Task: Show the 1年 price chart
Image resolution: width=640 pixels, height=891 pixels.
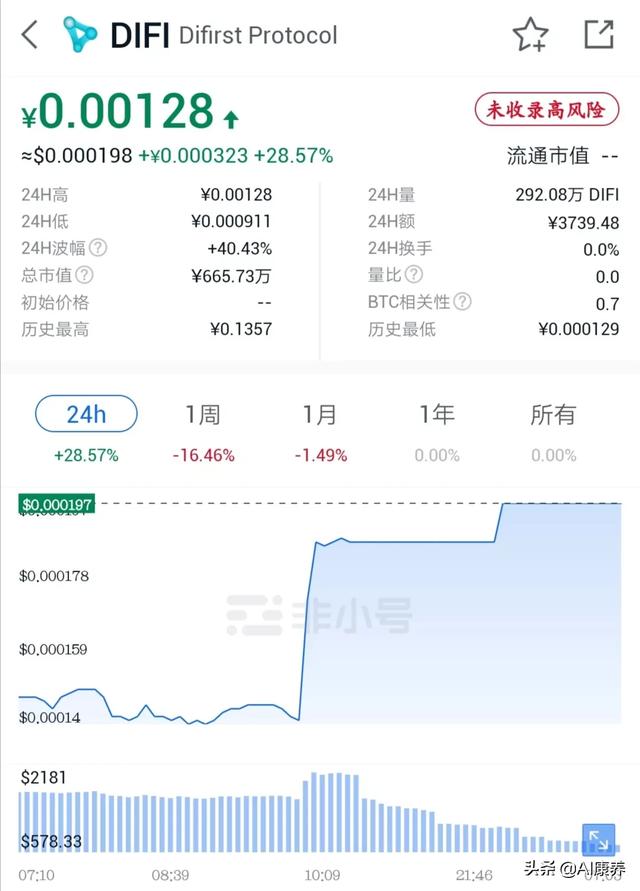Action: pyautogui.click(x=437, y=414)
